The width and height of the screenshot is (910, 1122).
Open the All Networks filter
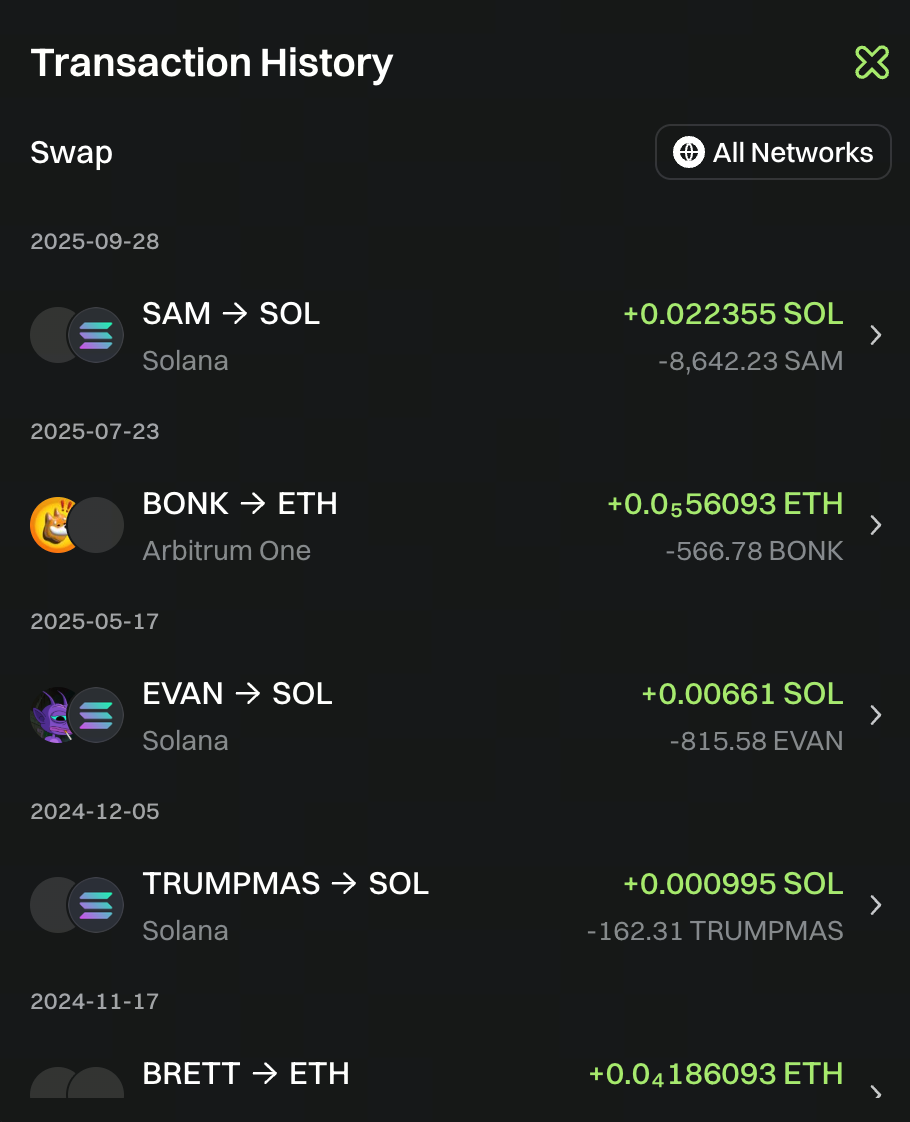tap(773, 152)
